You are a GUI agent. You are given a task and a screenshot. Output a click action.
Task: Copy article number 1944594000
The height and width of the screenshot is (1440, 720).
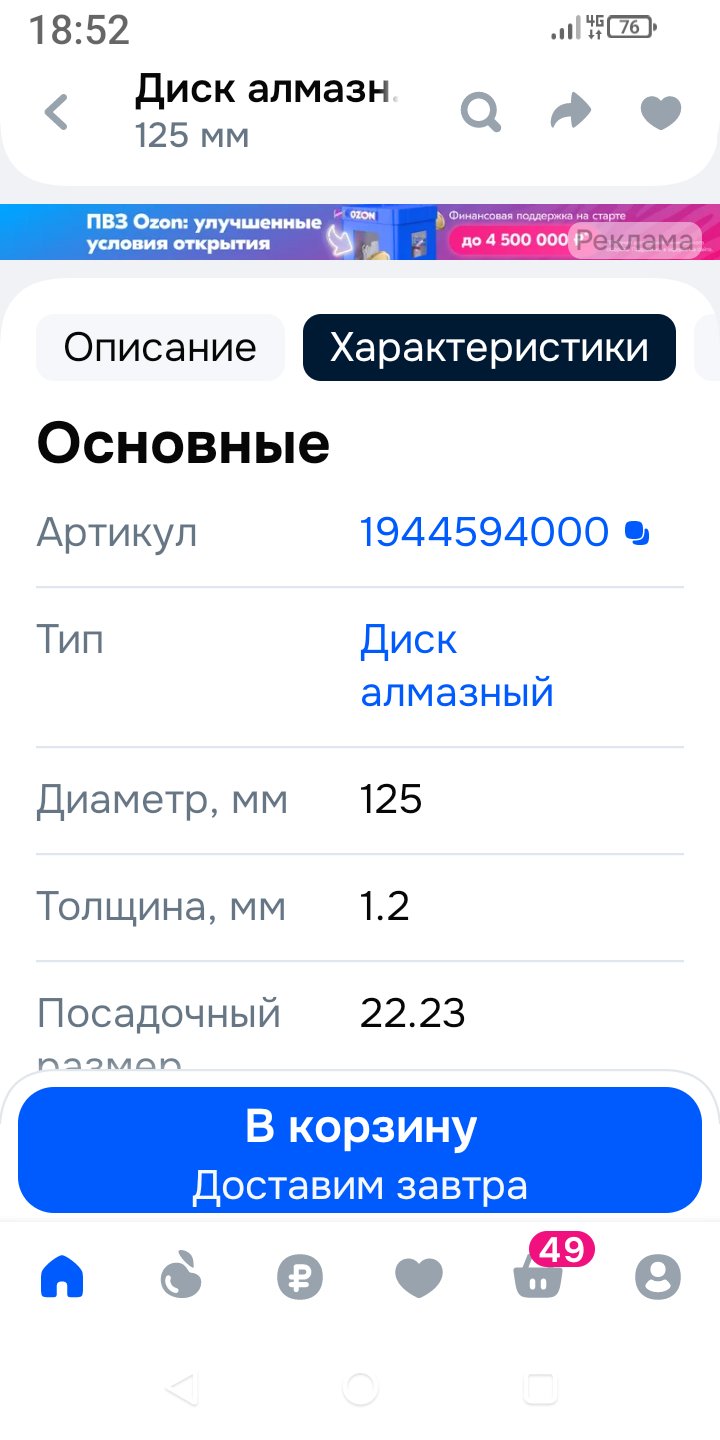pyautogui.click(x=637, y=533)
